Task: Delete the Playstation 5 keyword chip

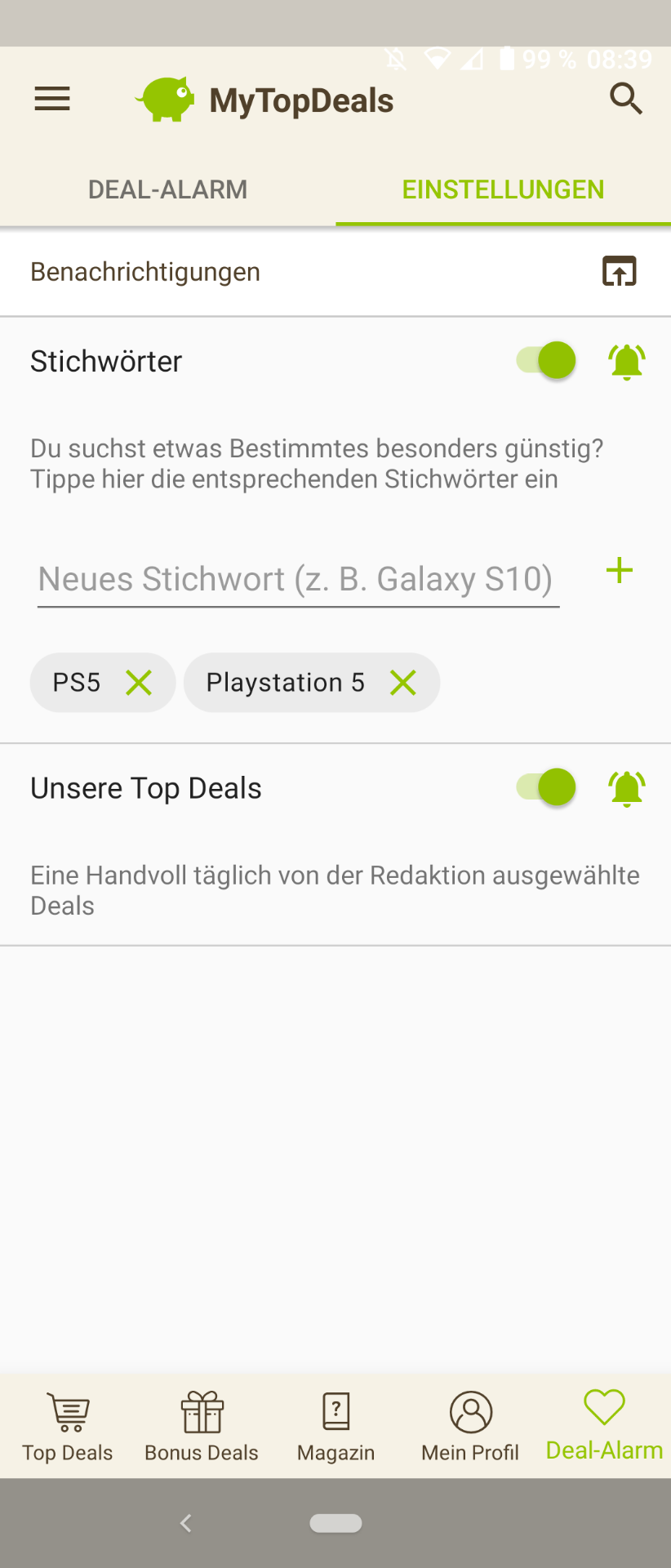Action: click(403, 683)
